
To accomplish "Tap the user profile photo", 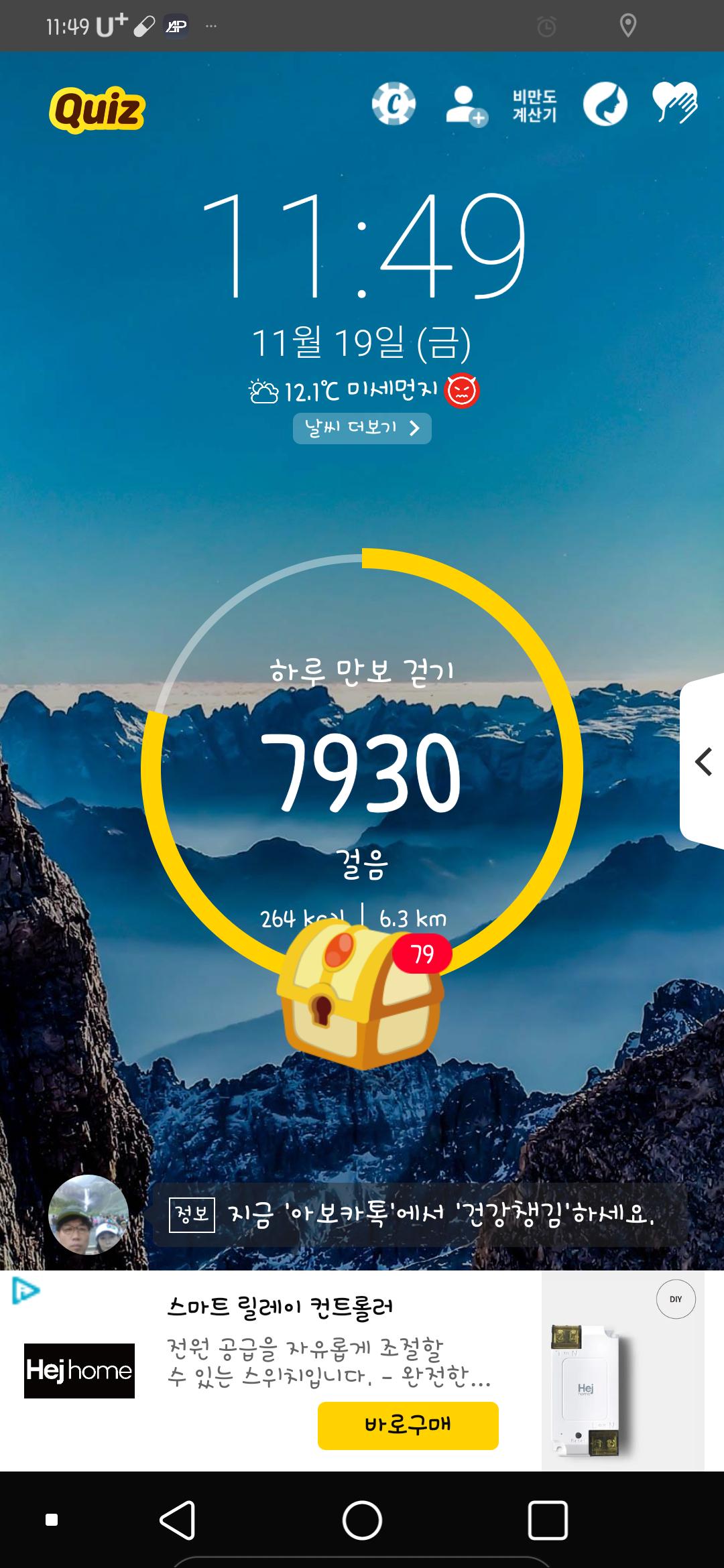I will pyautogui.click(x=88, y=1214).
